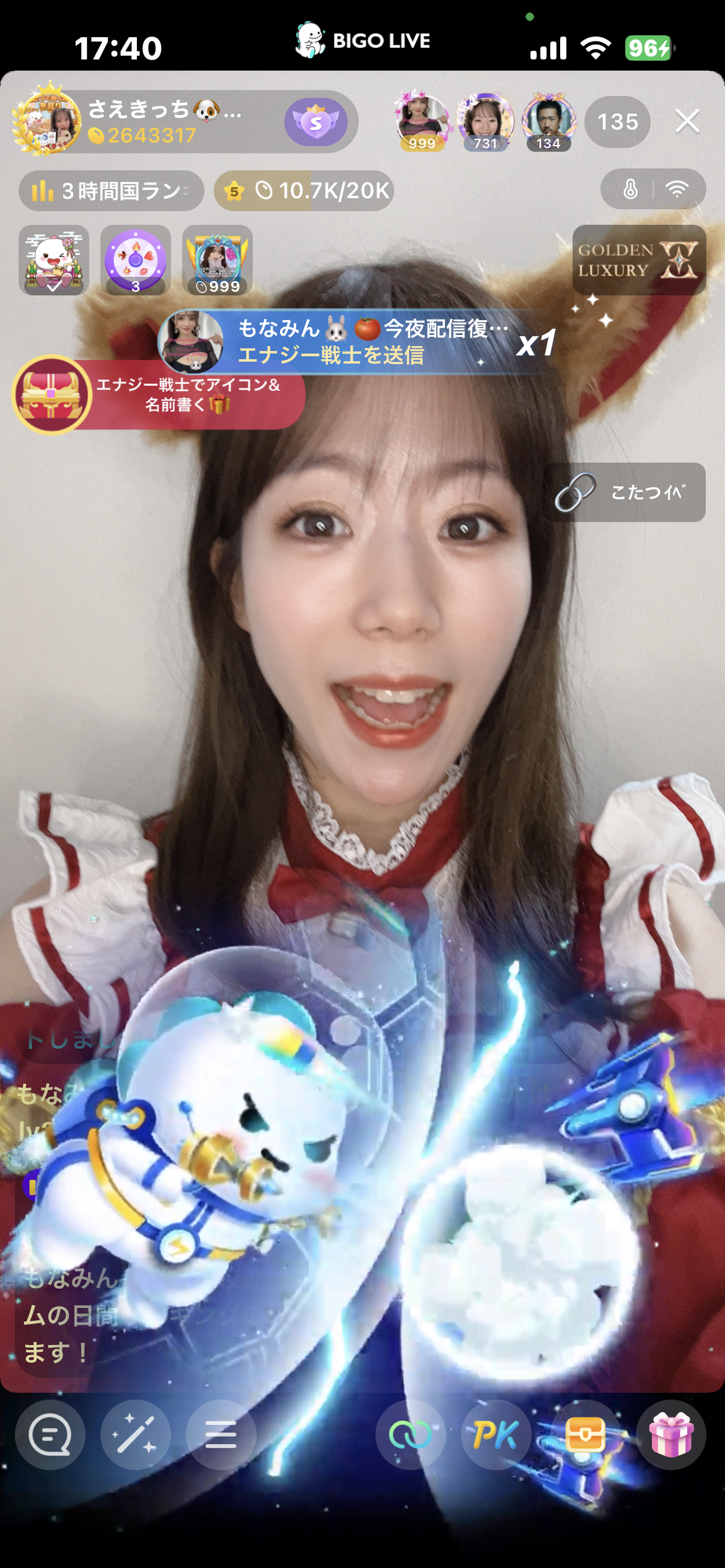This screenshot has height=1568, width=725.
Task: Open the chat message icon
Action: tap(50, 1435)
